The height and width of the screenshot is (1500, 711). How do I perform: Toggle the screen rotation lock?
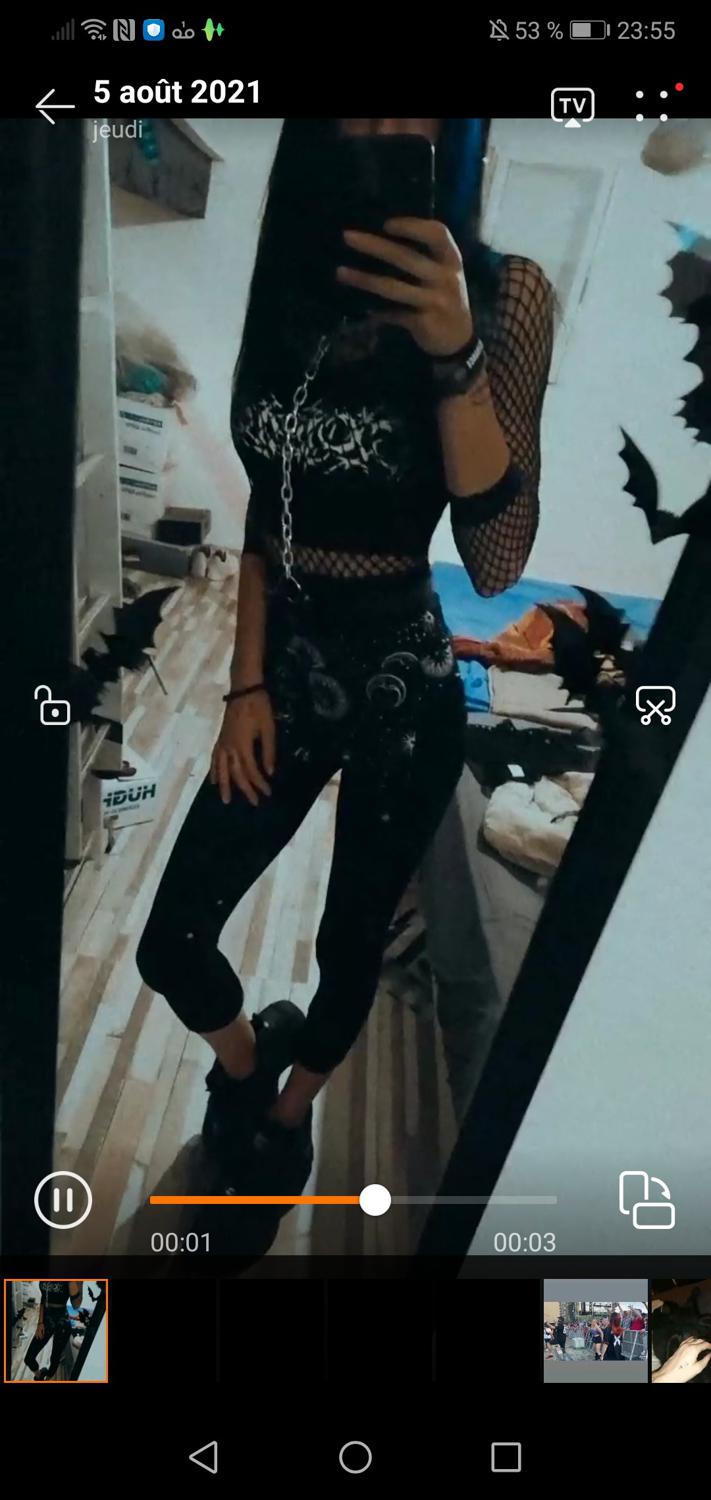point(52,705)
